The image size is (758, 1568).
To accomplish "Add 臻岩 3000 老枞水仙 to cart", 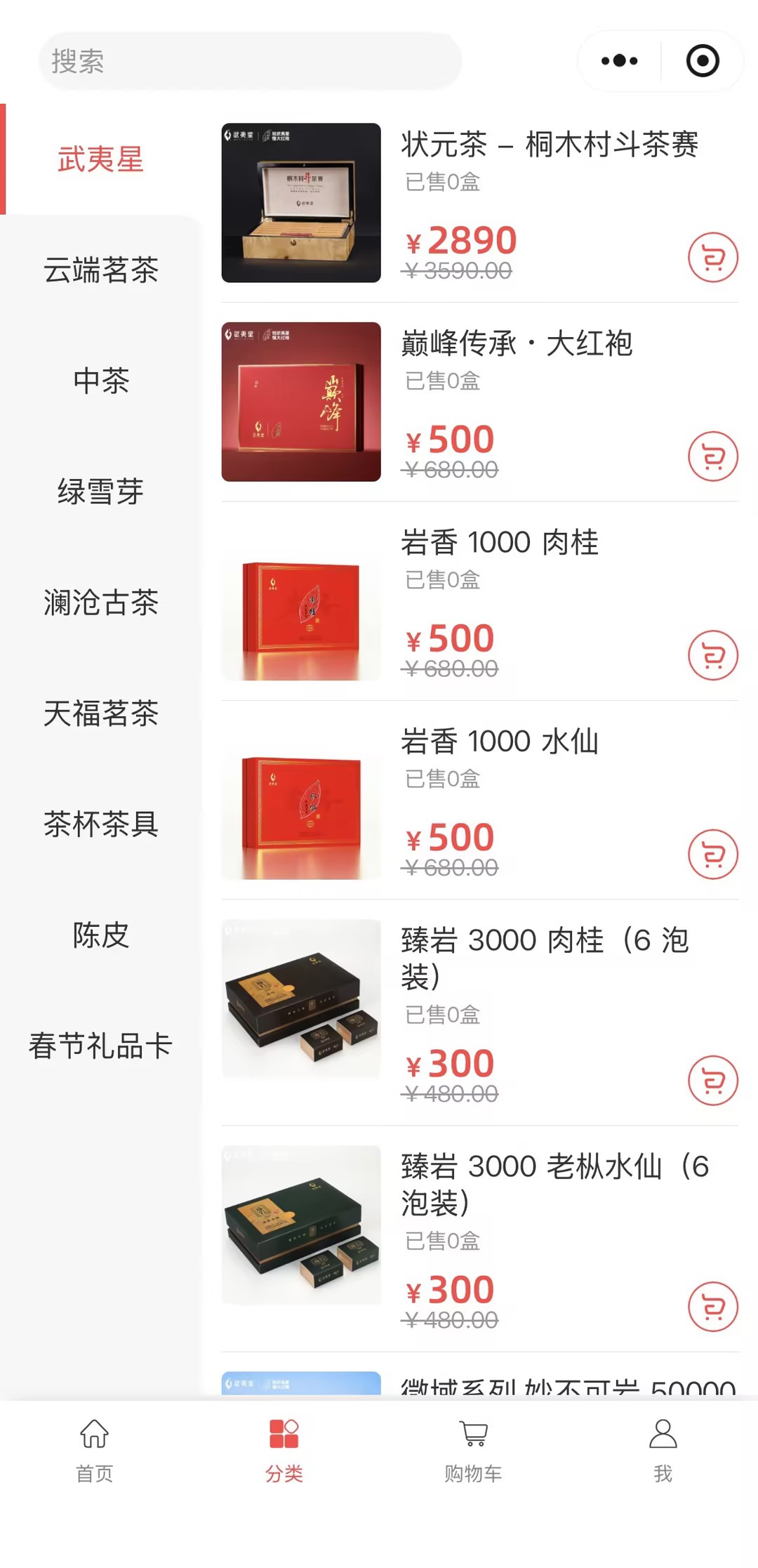I will click(712, 1307).
